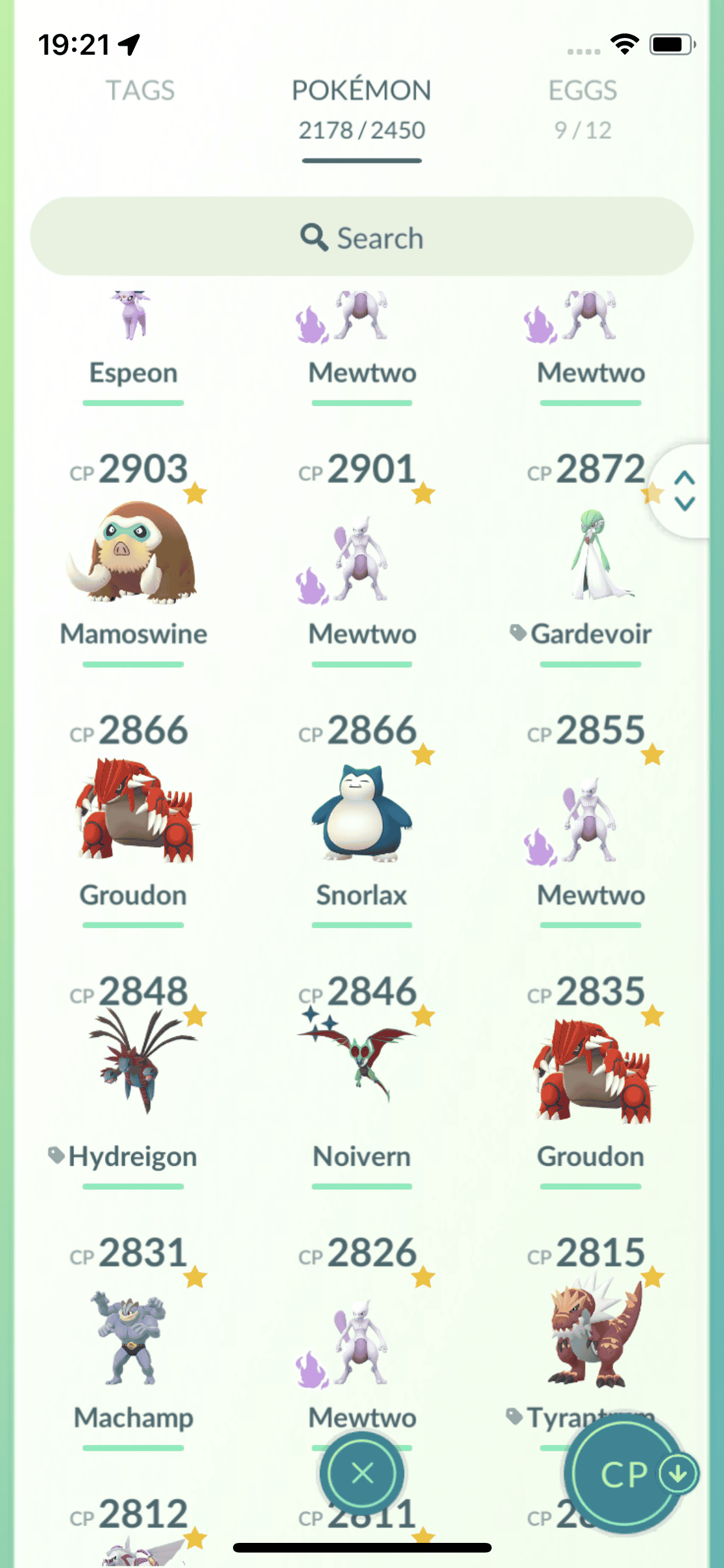
Task: Open Groudon with CP 2866
Action: tap(133, 814)
